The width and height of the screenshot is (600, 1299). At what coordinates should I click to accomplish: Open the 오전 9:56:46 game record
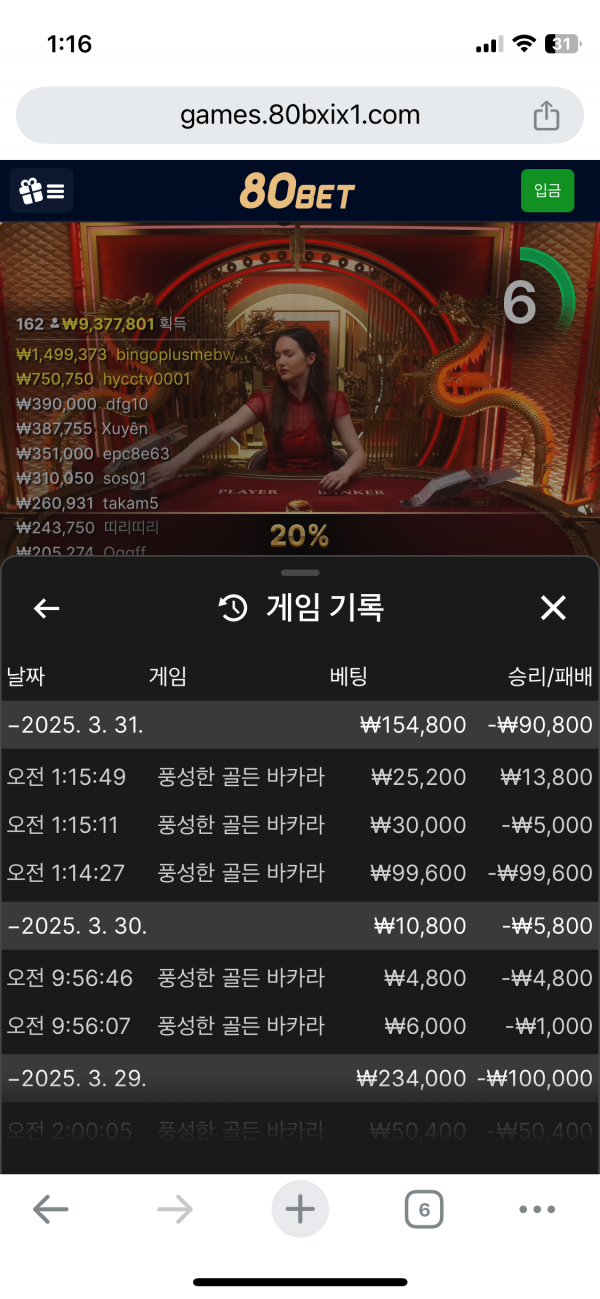300,978
